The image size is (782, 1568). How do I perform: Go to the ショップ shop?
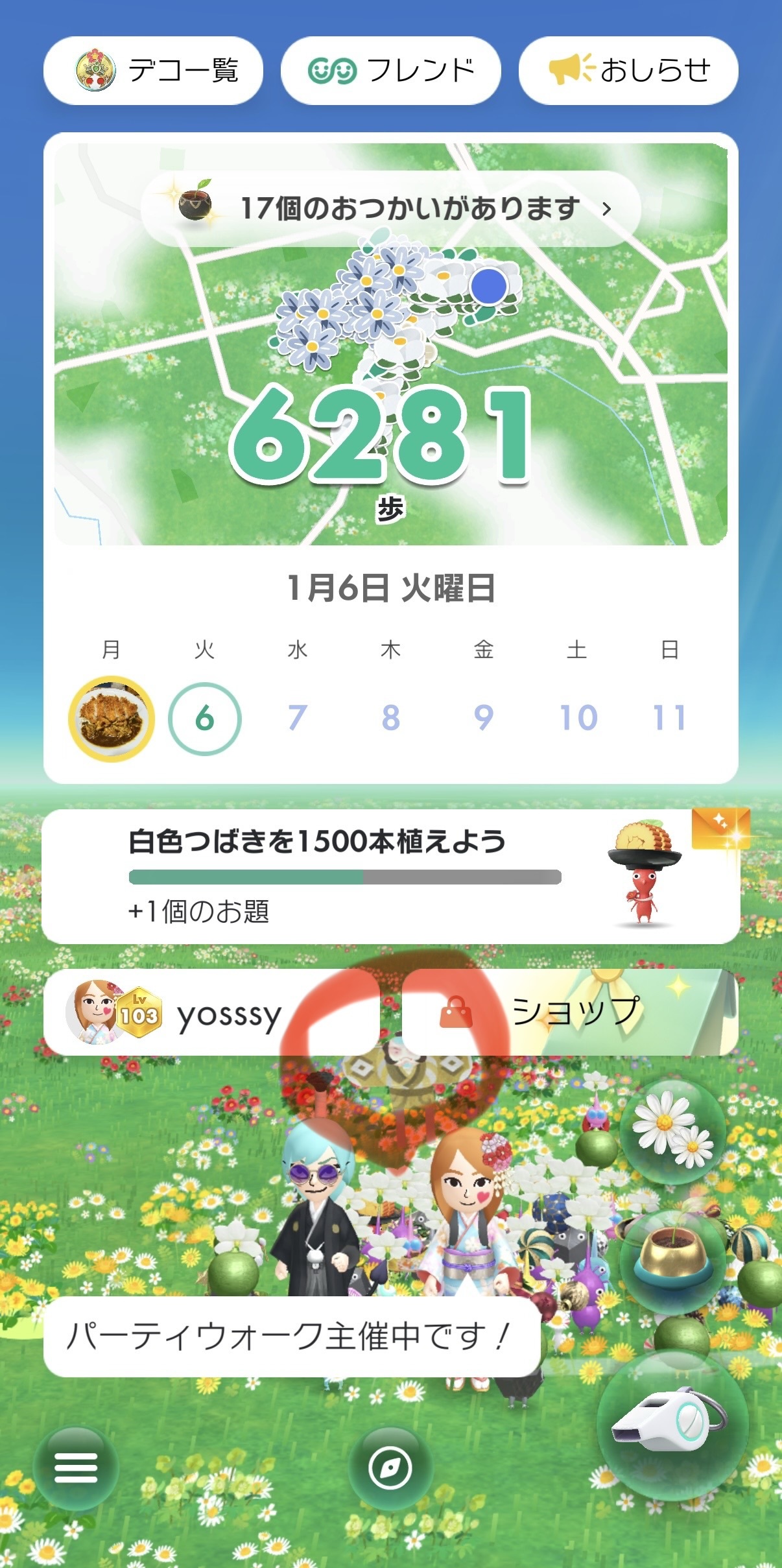tap(570, 1012)
